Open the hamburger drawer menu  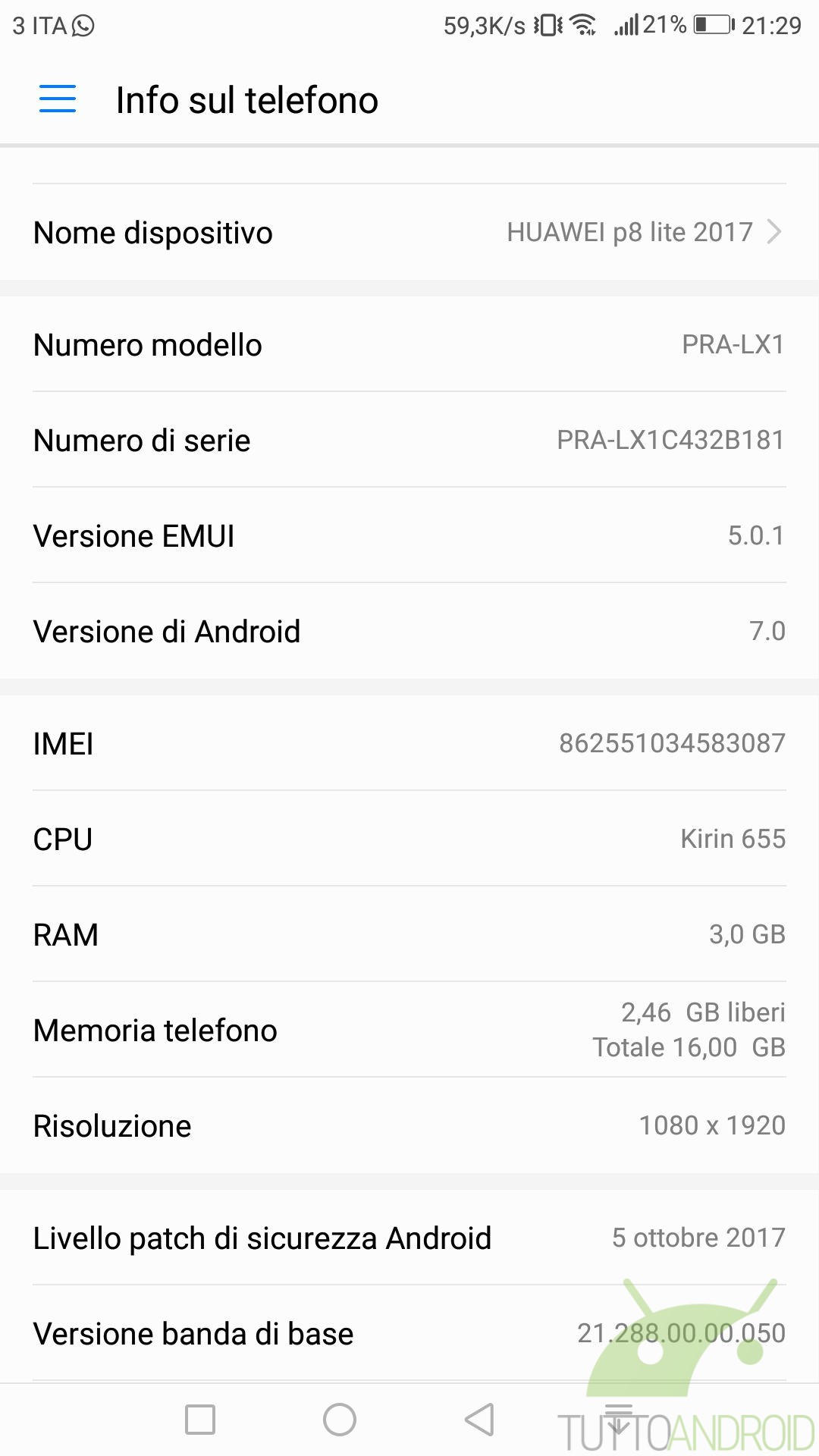pyautogui.click(x=58, y=99)
